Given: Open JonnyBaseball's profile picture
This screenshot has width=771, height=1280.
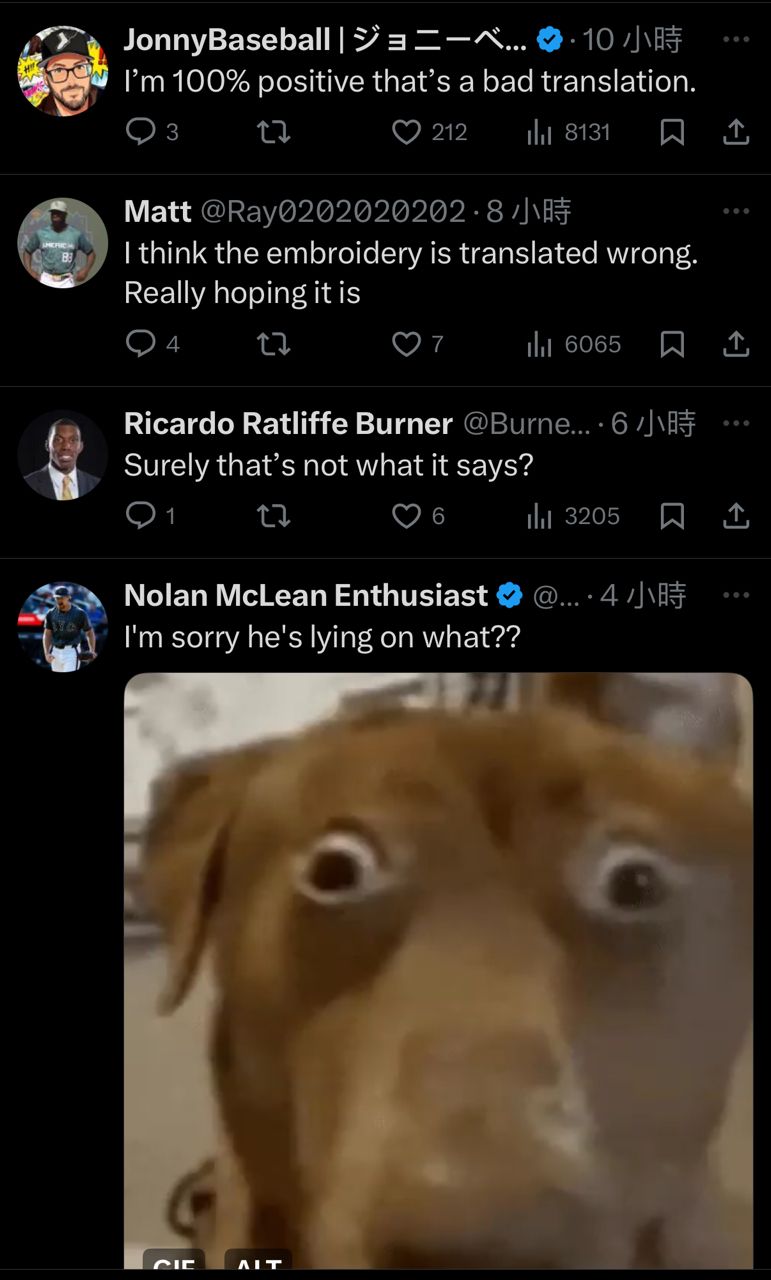Looking at the screenshot, I should (62, 71).
